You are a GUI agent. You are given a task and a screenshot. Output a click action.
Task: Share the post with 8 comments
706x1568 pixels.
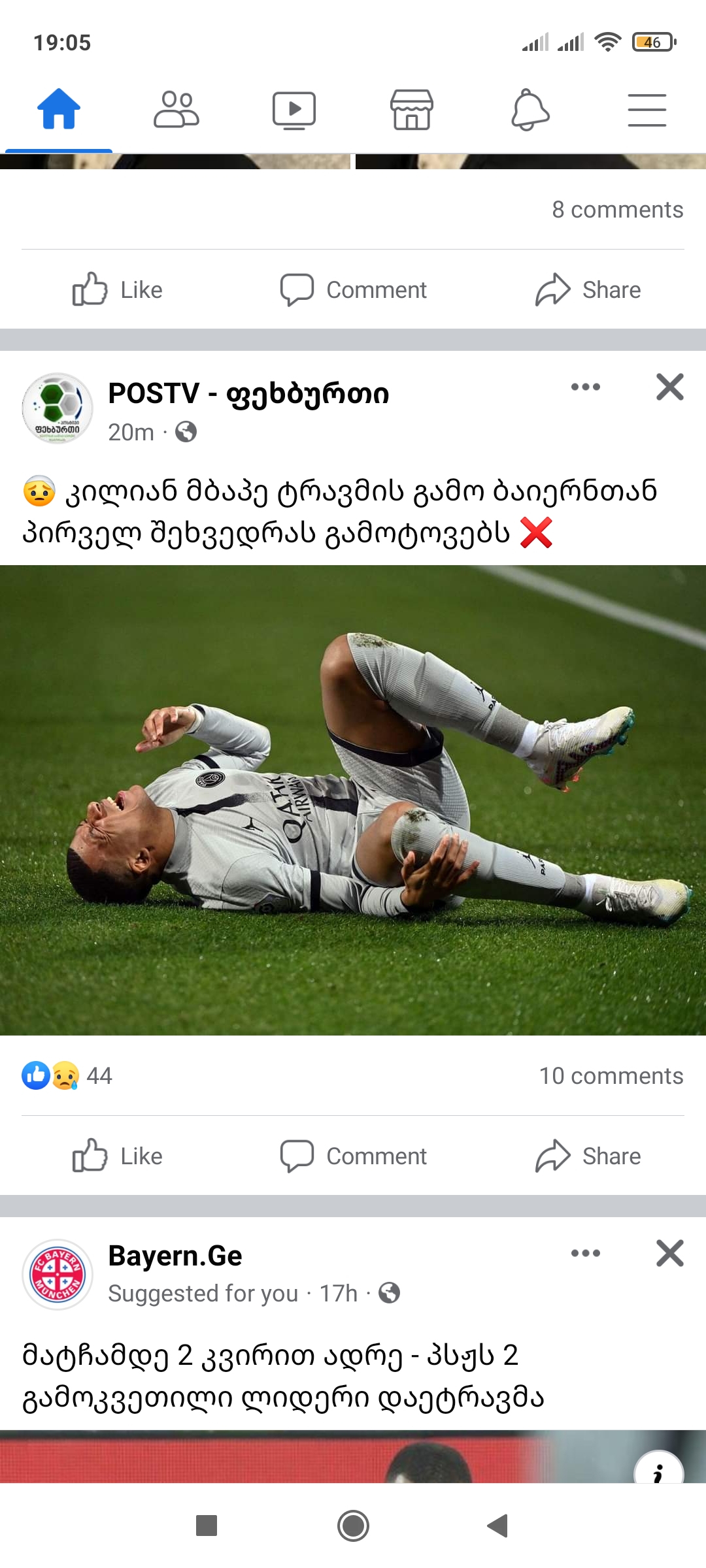(588, 289)
